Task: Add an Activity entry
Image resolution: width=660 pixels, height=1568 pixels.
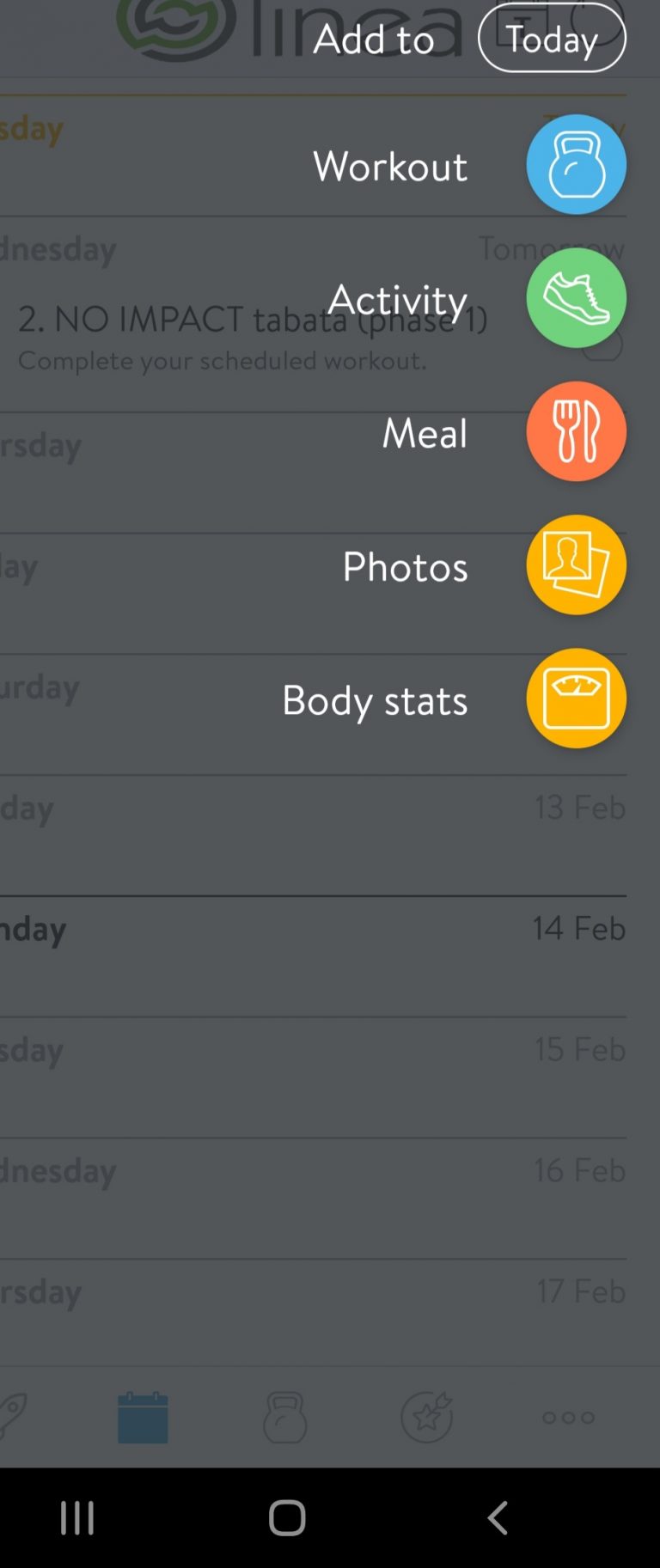Action: point(576,298)
